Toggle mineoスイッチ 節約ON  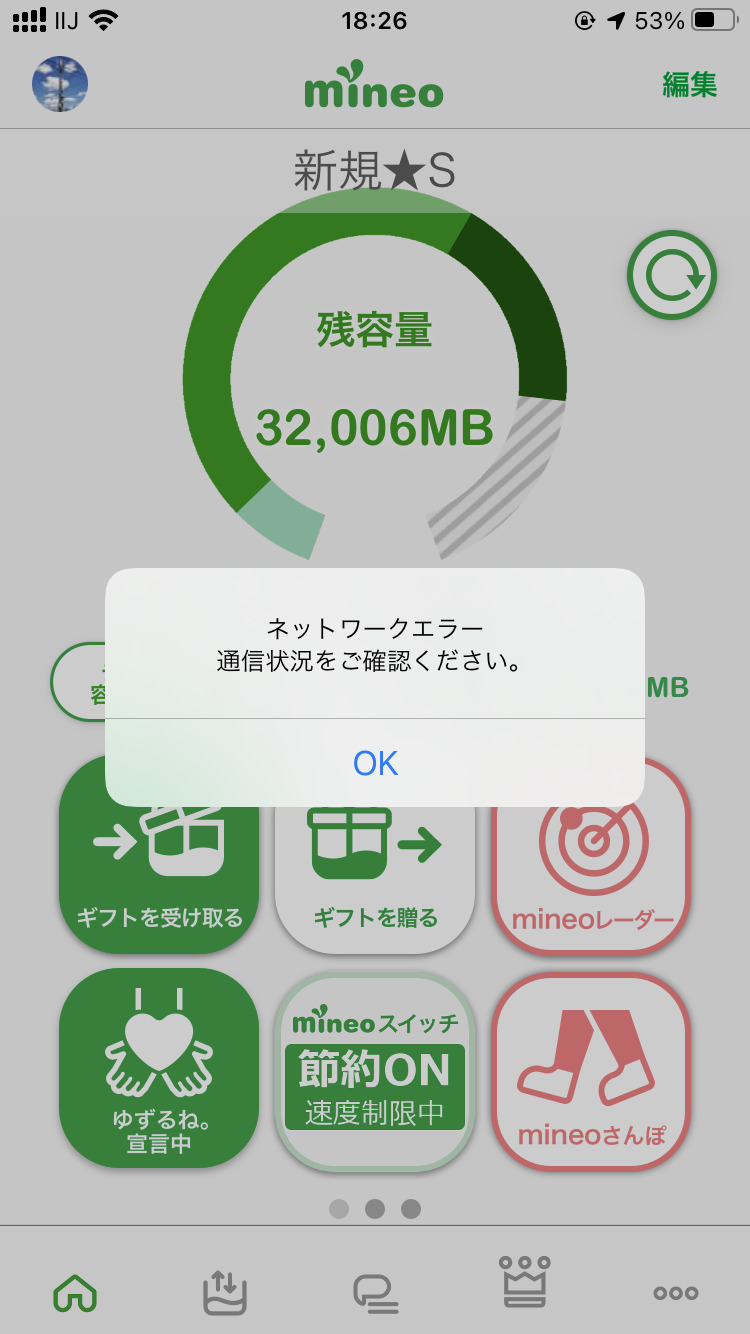point(375,1070)
